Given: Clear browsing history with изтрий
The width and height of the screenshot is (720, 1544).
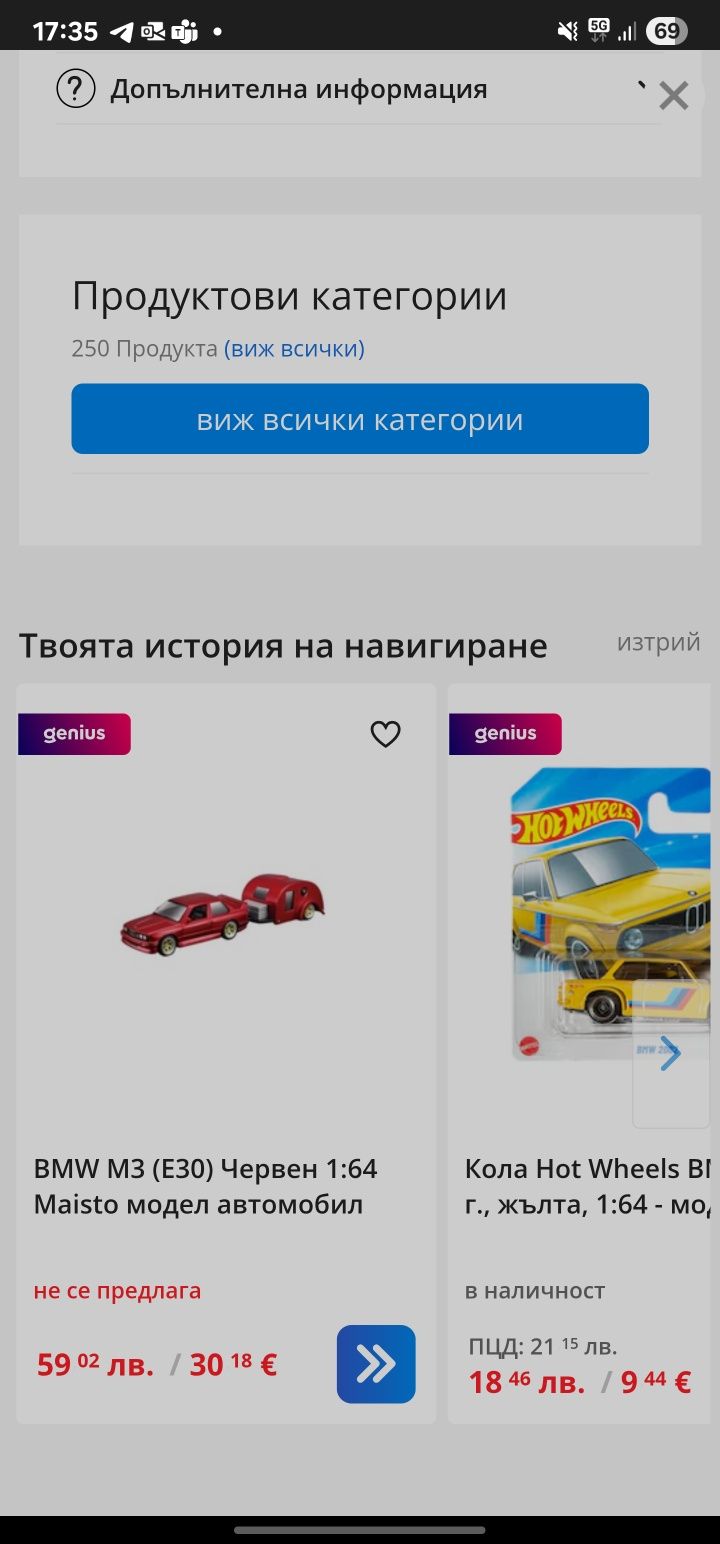Looking at the screenshot, I should pos(658,642).
